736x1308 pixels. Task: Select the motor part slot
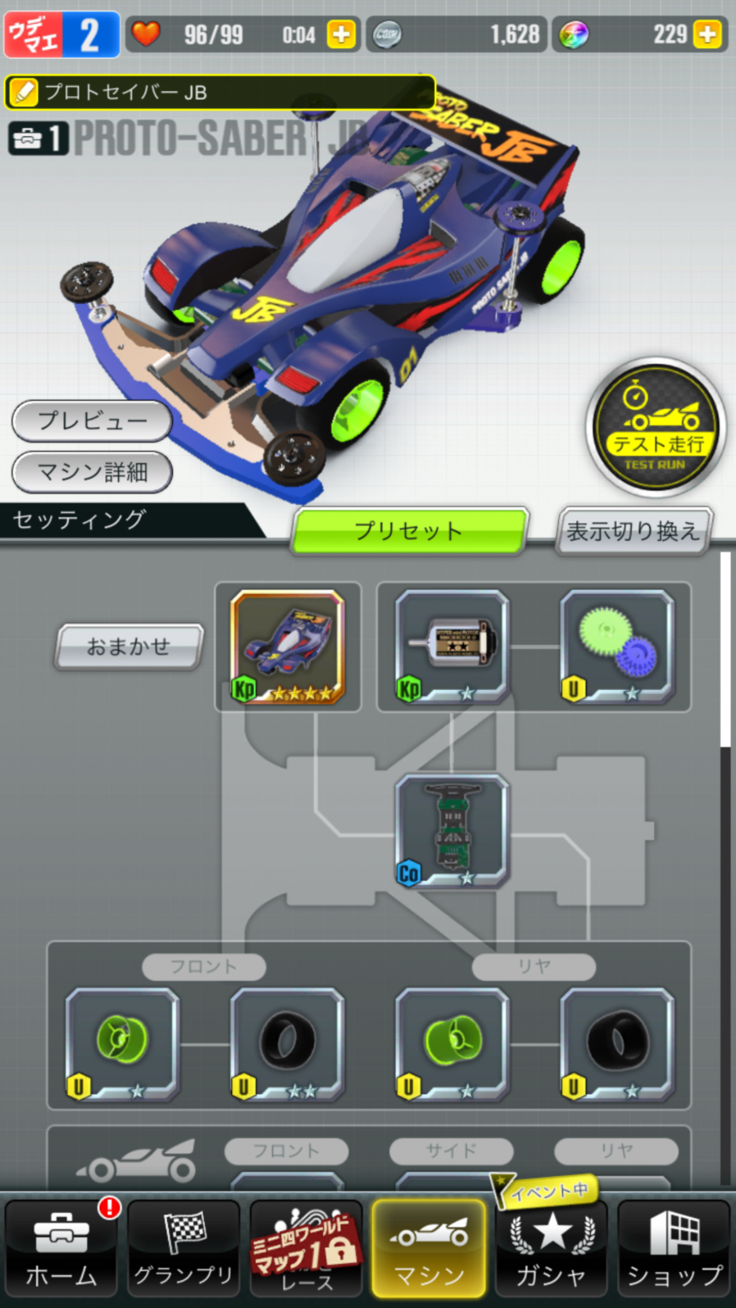(452, 647)
